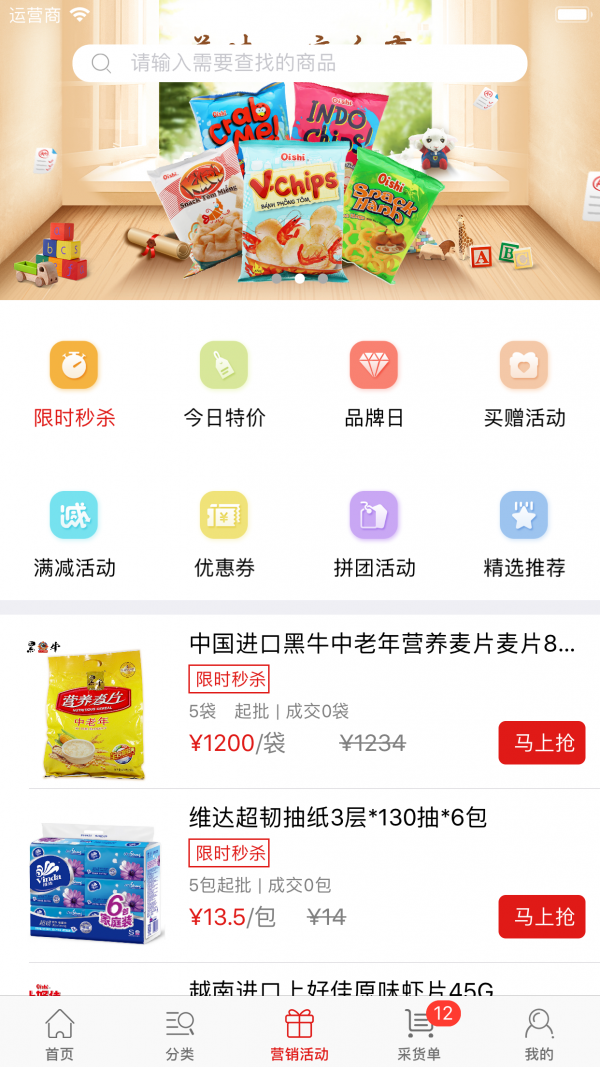
Task: Tap 马上抢 for the 营养麦片 product
Action: (541, 742)
